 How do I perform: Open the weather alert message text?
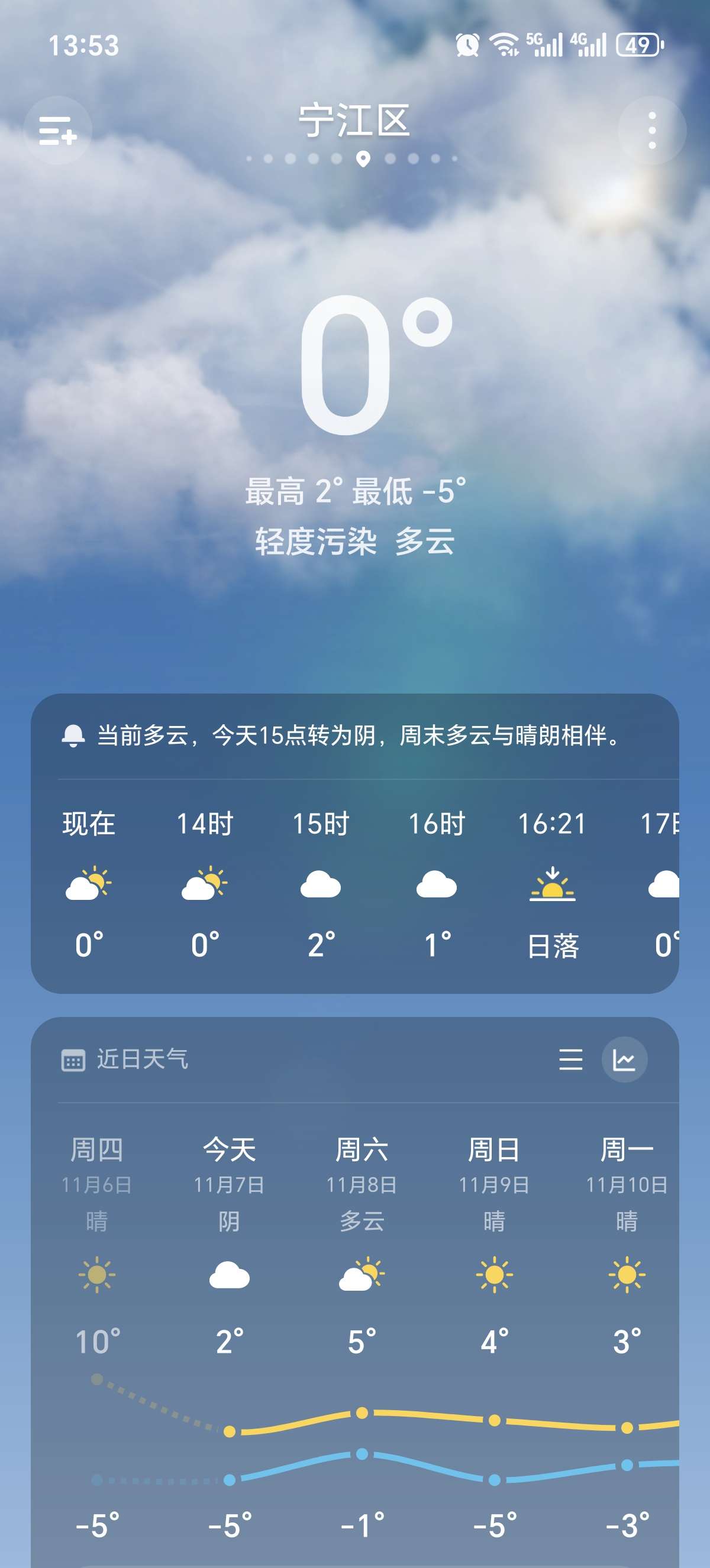[359, 737]
